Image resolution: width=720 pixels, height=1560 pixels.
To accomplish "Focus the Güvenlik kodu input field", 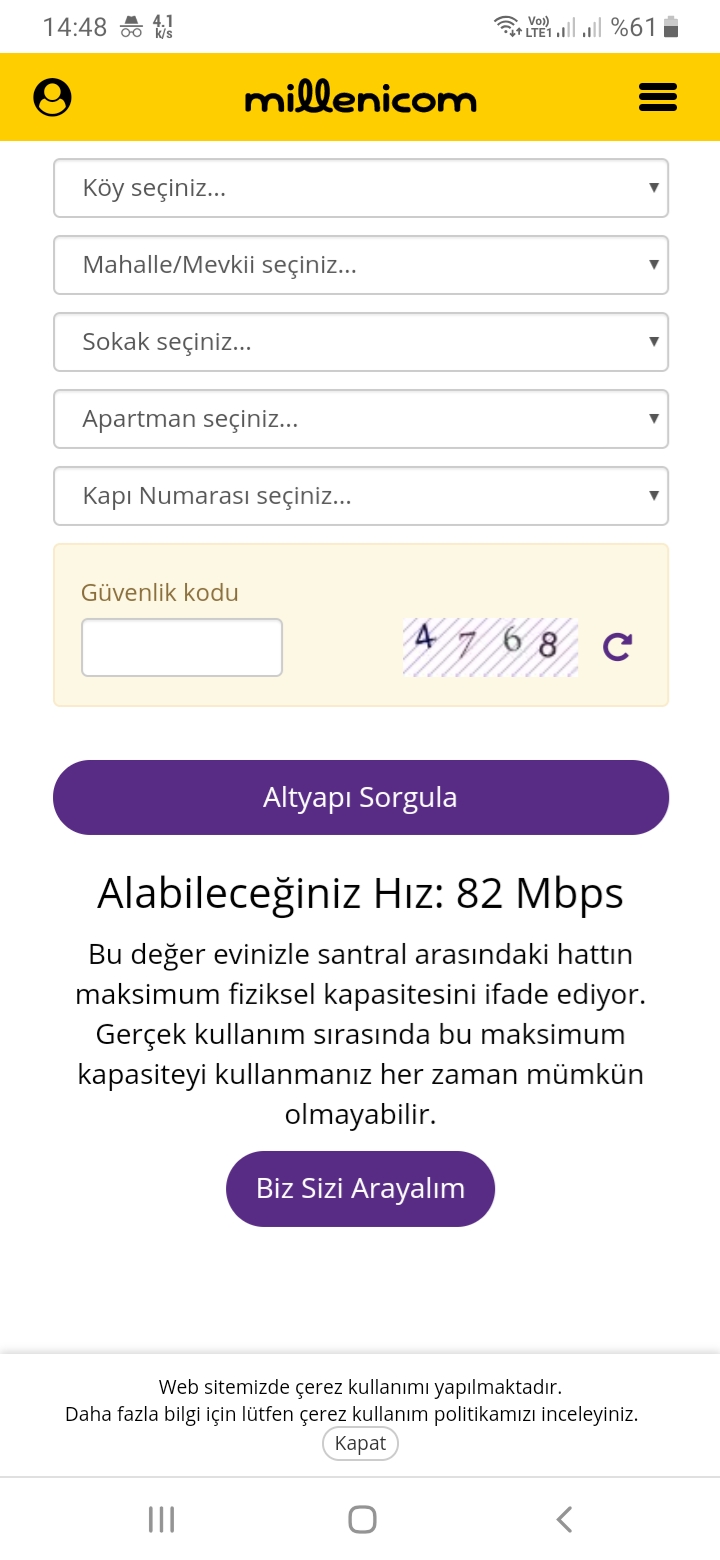I will (182, 647).
